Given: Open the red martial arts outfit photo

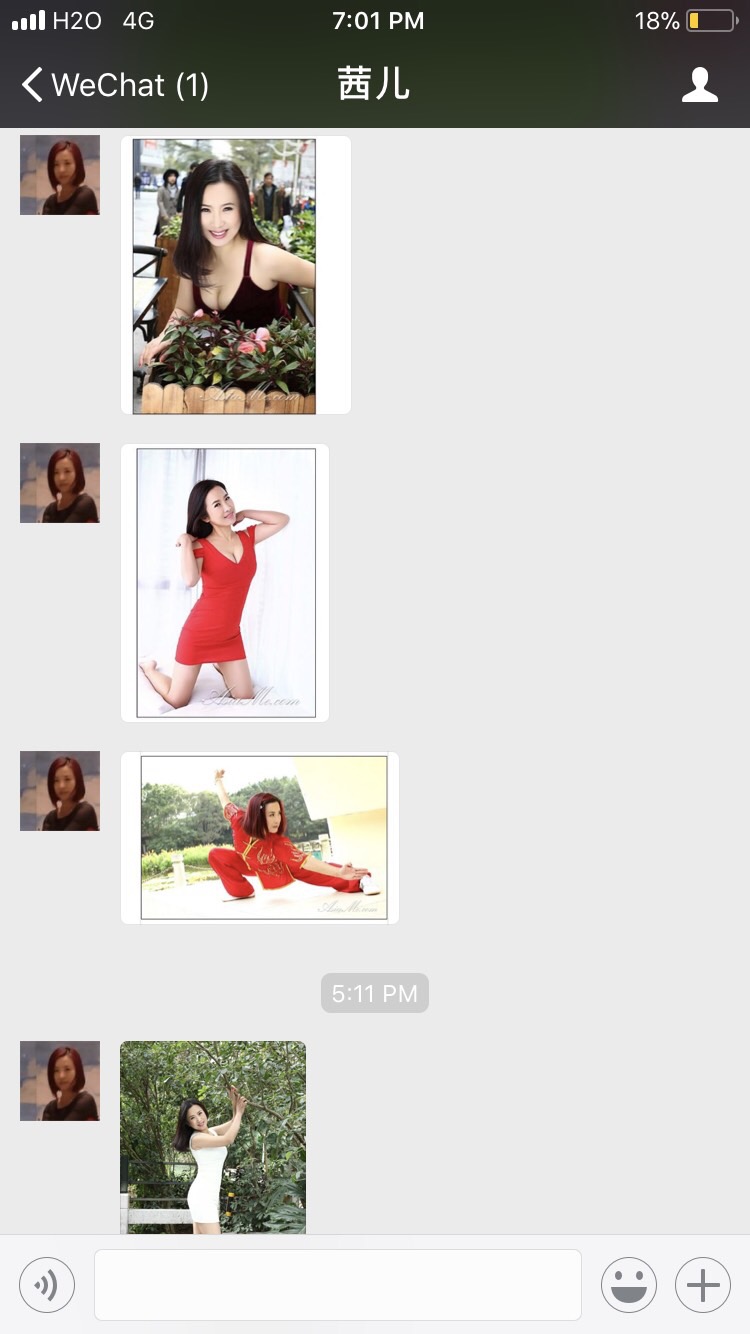Looking at the screenshot, I should tap(260, 838).
